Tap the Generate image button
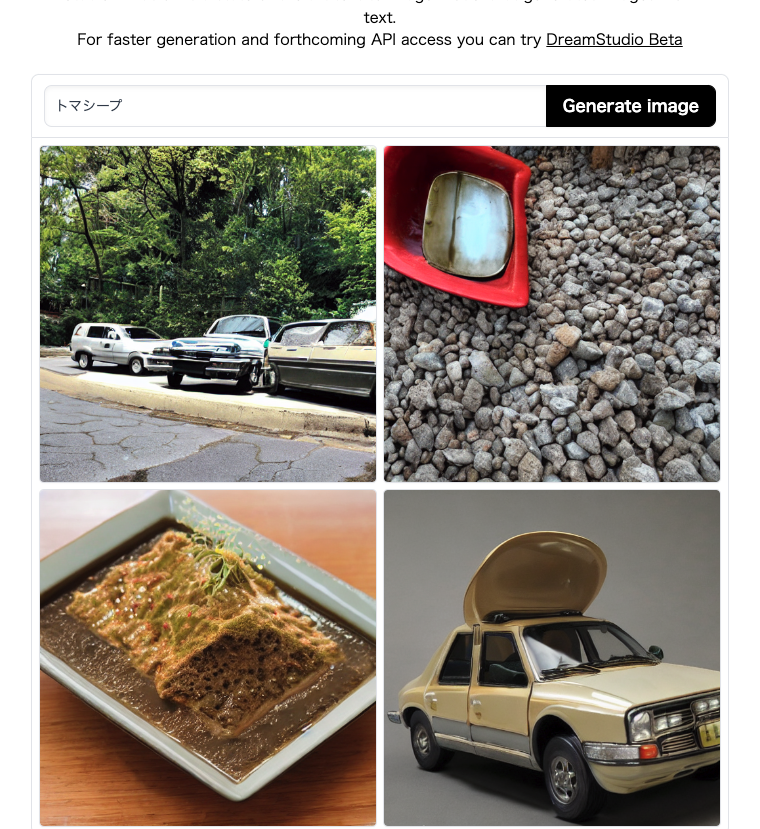This screenshot has width=760, height=829. tap(630, 106)
